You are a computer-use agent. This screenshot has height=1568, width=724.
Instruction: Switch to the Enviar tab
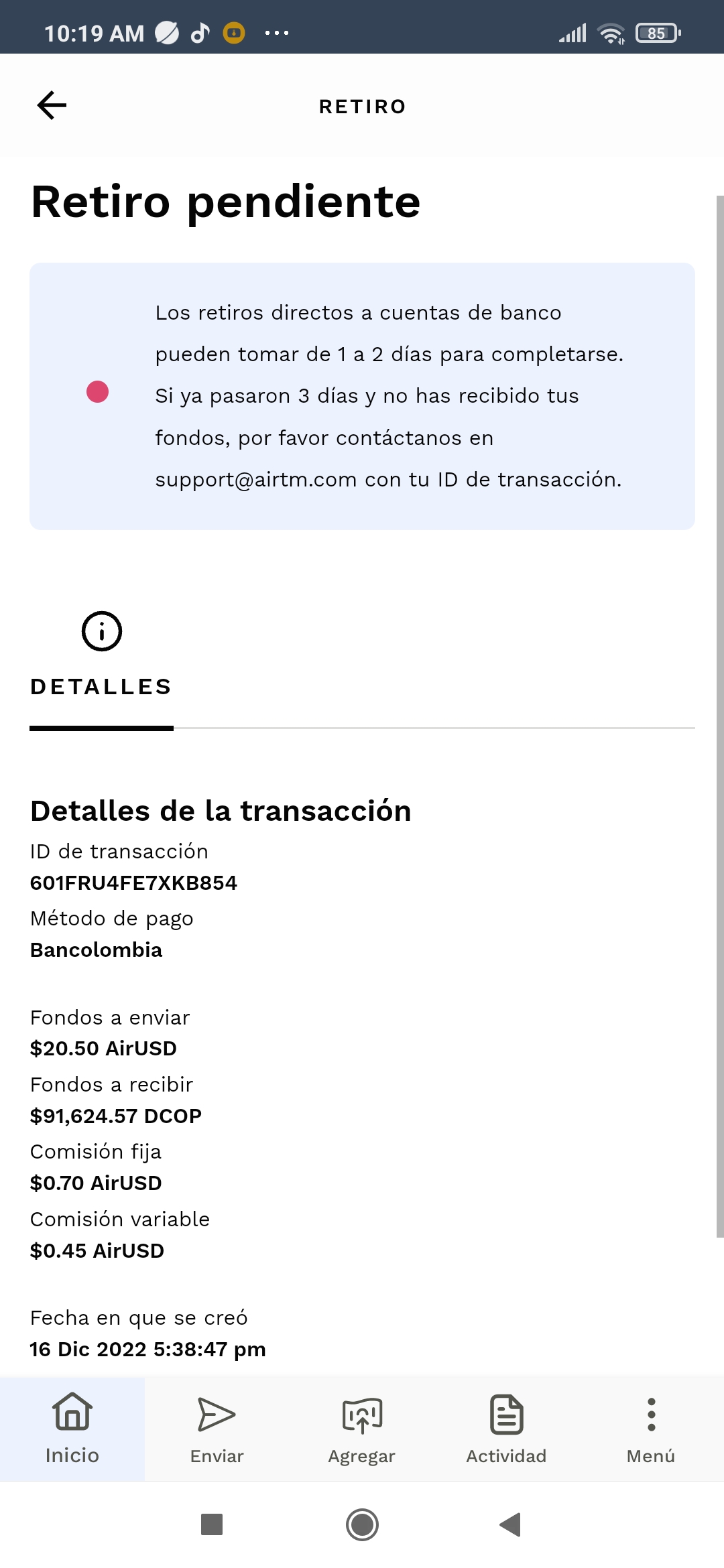coord(217,1429)
